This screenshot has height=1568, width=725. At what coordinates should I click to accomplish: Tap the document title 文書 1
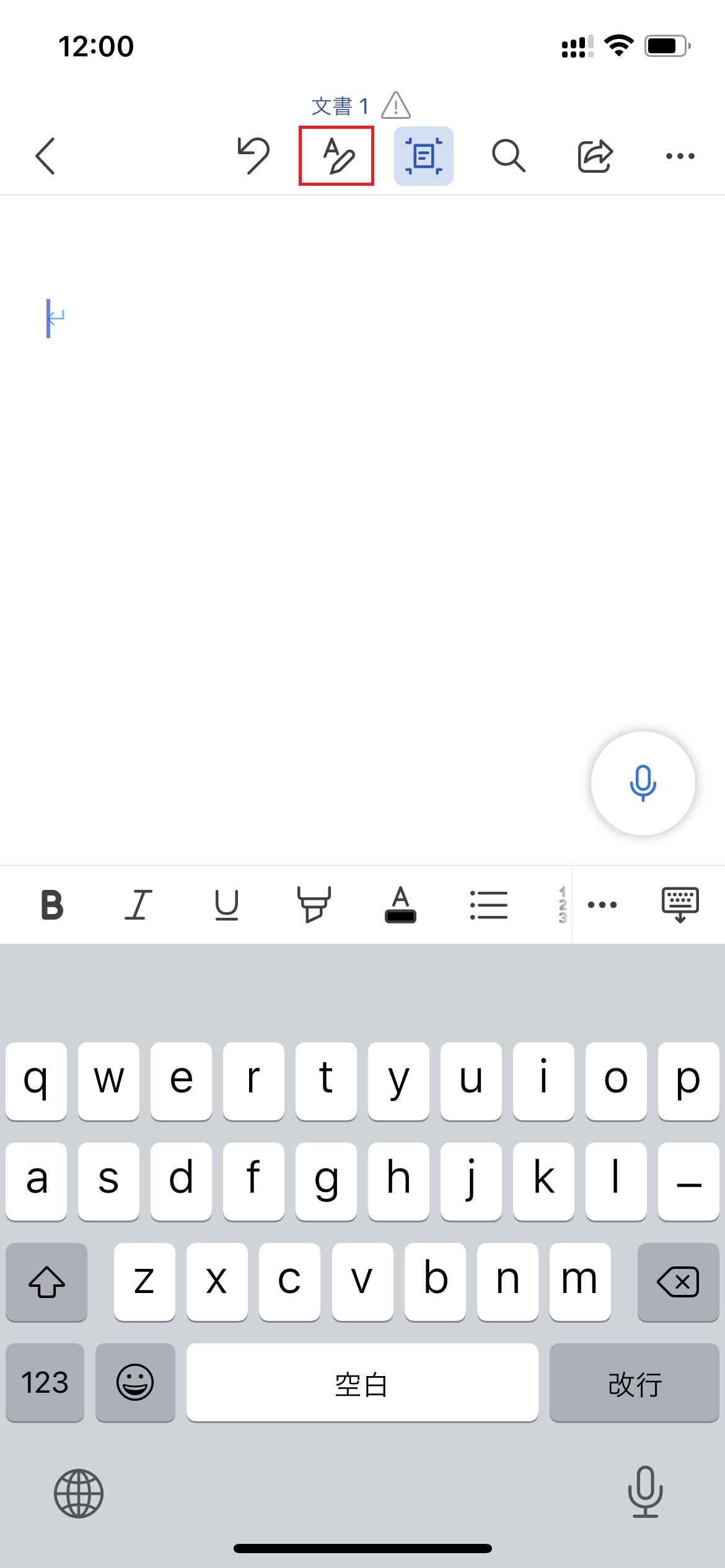pos(340,107)
